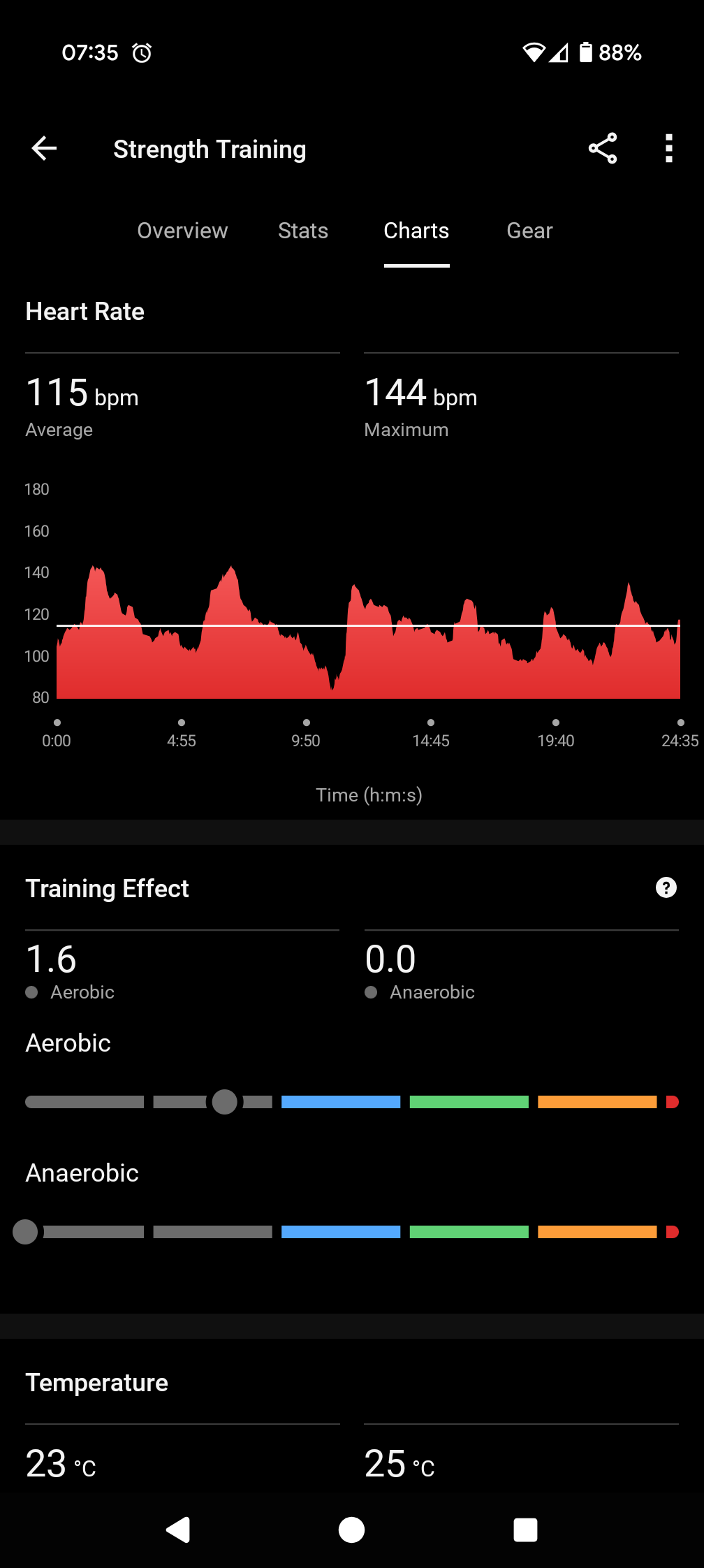The width and height of the screenshot is (704, 1568).
Task: Open the three-dot overflow menu
Action: (669, 148)
